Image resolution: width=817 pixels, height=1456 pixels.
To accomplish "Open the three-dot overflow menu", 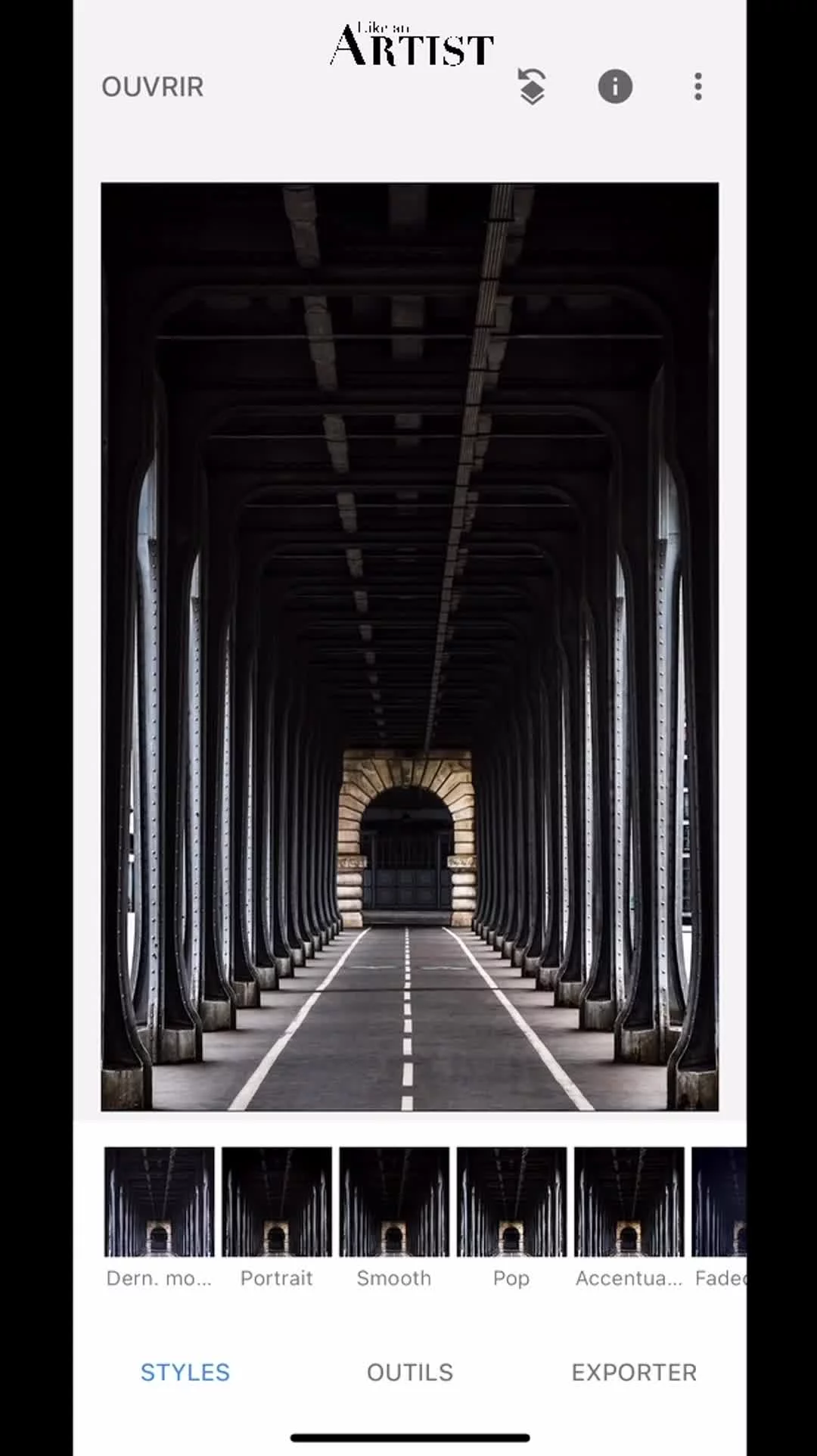I will tap(697, 86).
